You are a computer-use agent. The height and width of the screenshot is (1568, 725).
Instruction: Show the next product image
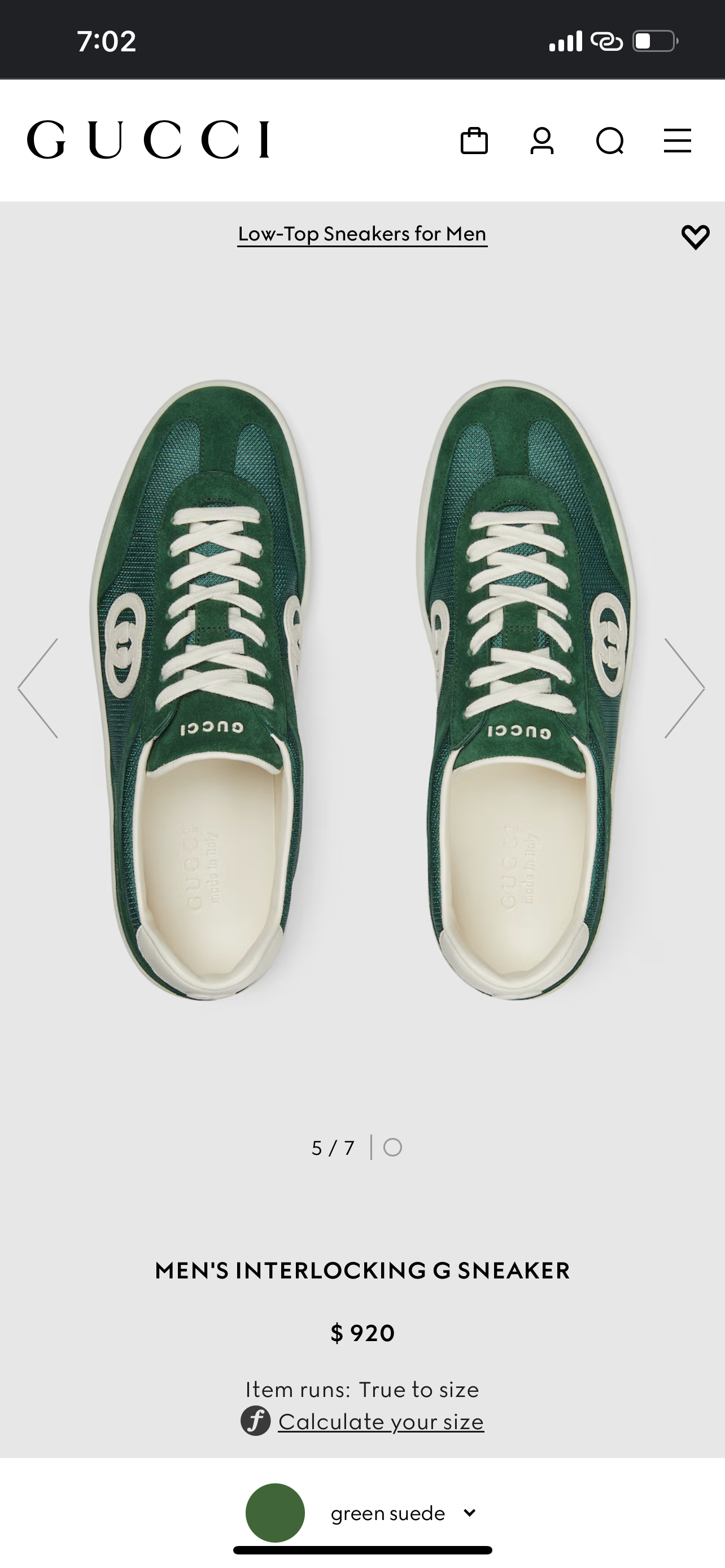(x=685, y=689)
